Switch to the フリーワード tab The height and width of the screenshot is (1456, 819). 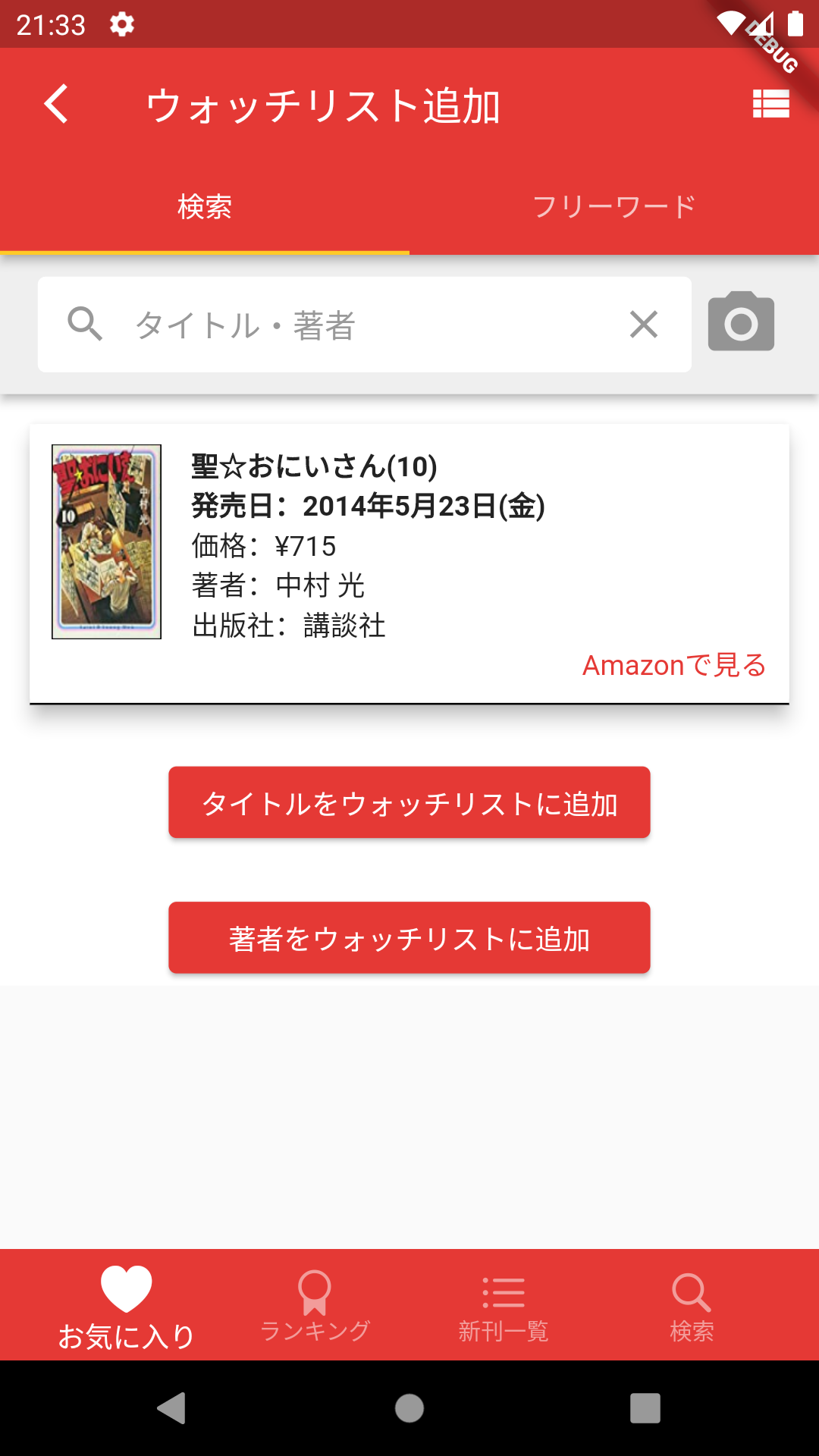614,206
